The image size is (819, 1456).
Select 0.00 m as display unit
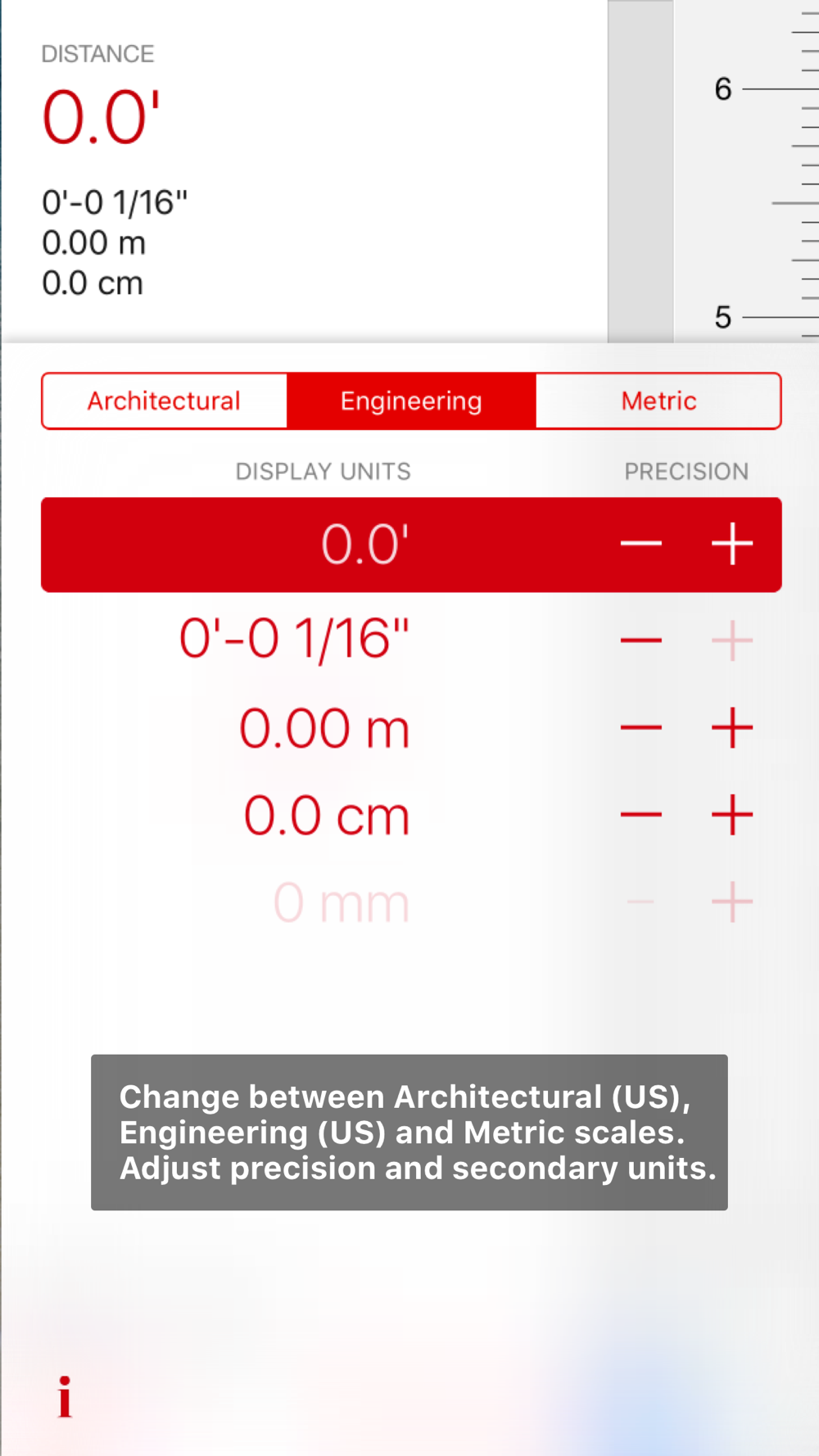[x=324, y=728]
